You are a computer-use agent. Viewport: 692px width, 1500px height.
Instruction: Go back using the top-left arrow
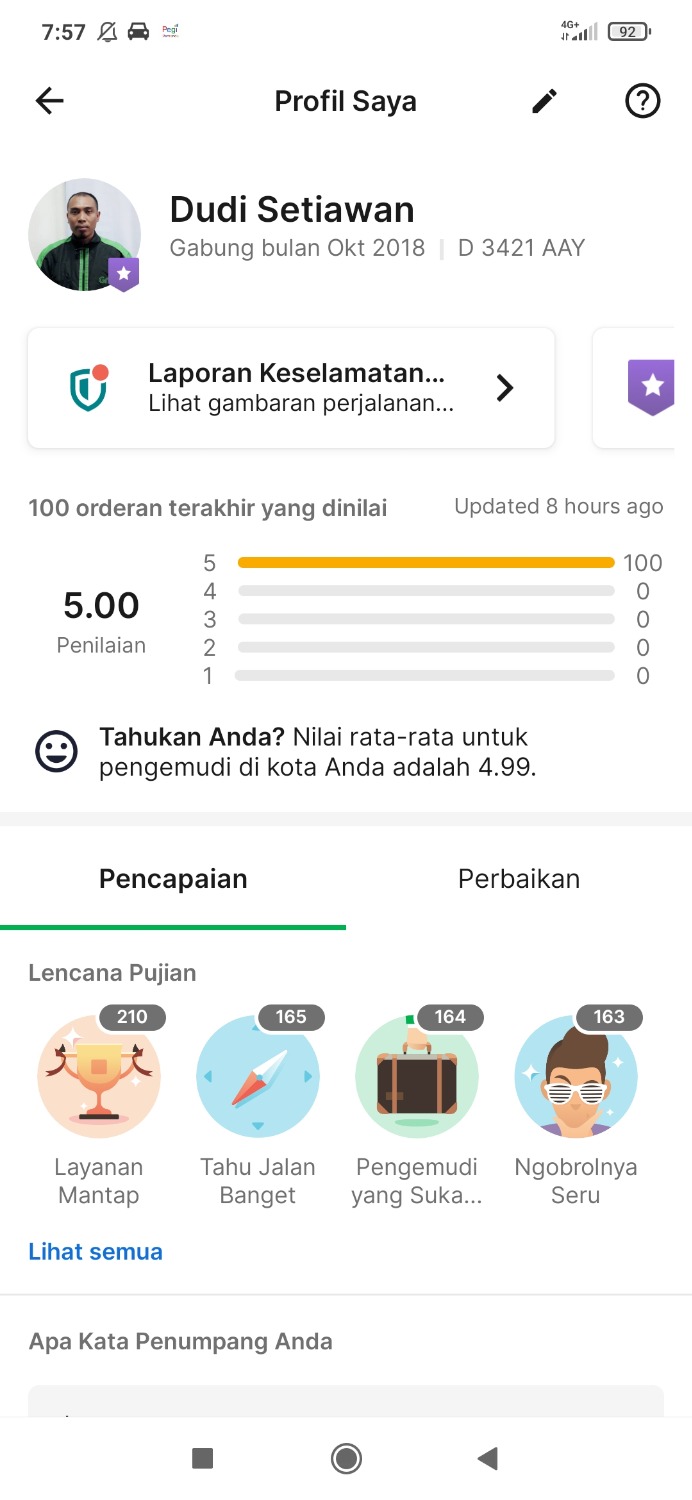pyautogui.click(x=49, y=101)
